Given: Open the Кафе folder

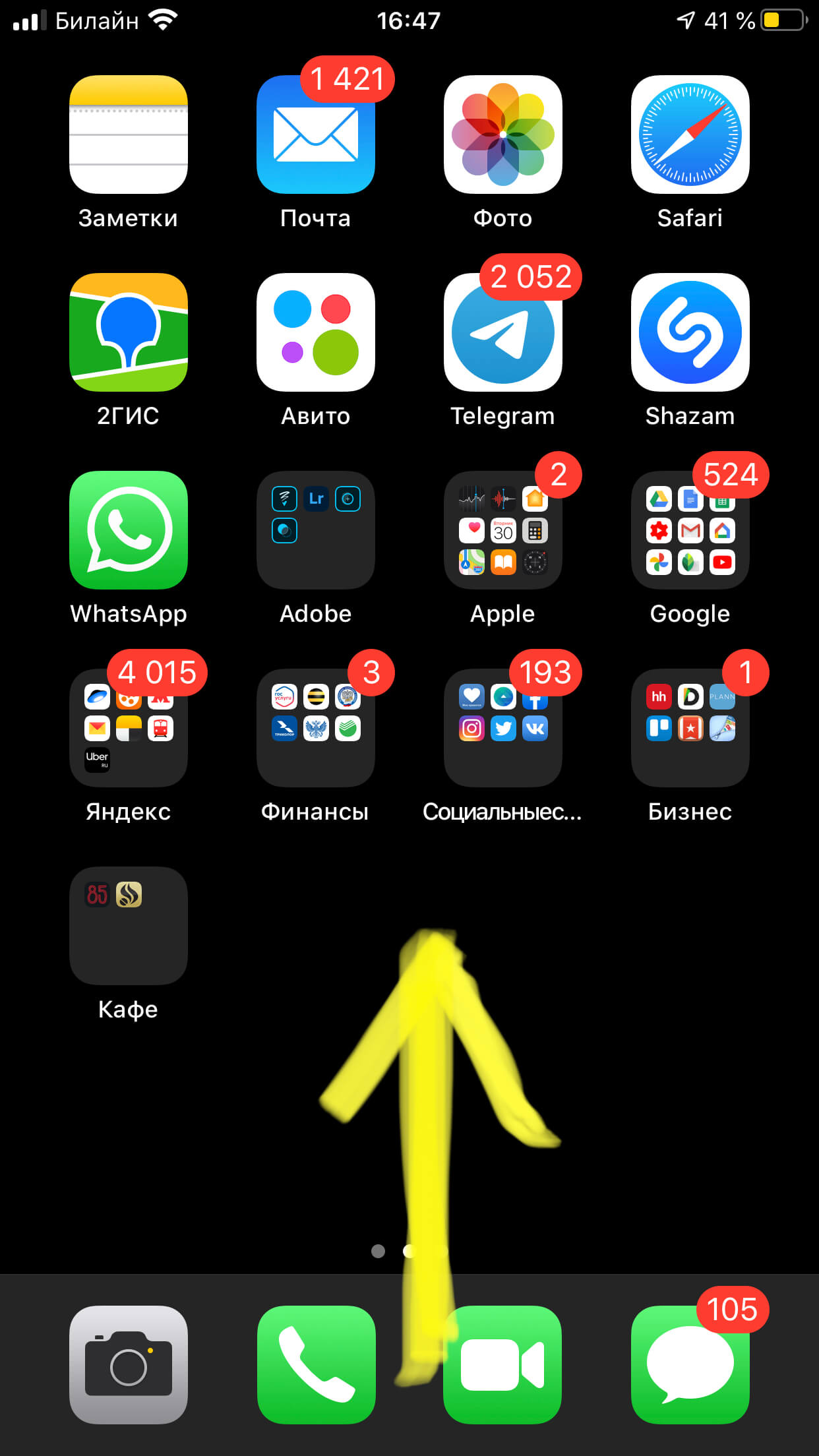Looking at the screenshot, I should pyautogui.click(x=129, y=926).
